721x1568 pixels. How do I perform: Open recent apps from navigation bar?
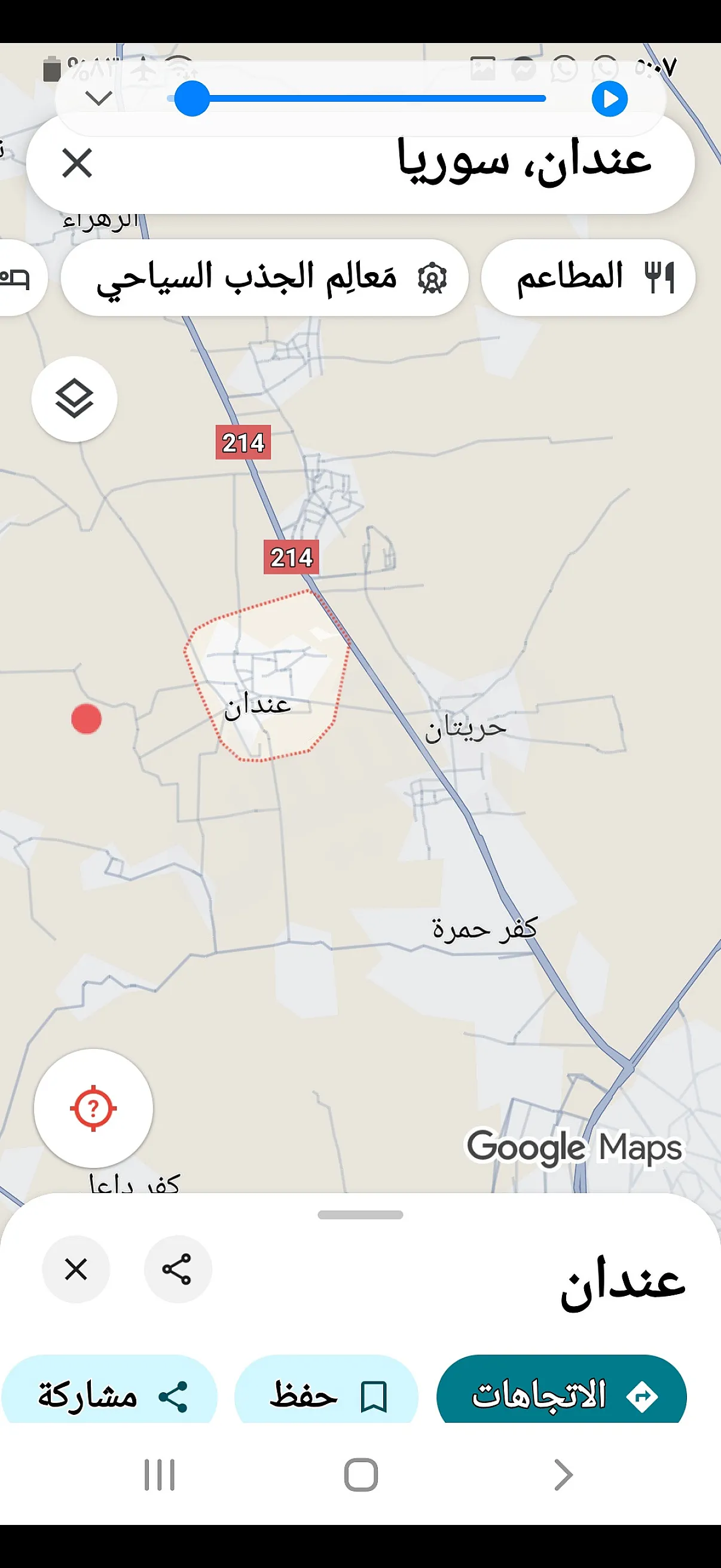pyautogui.click(x=160, y=1475)
